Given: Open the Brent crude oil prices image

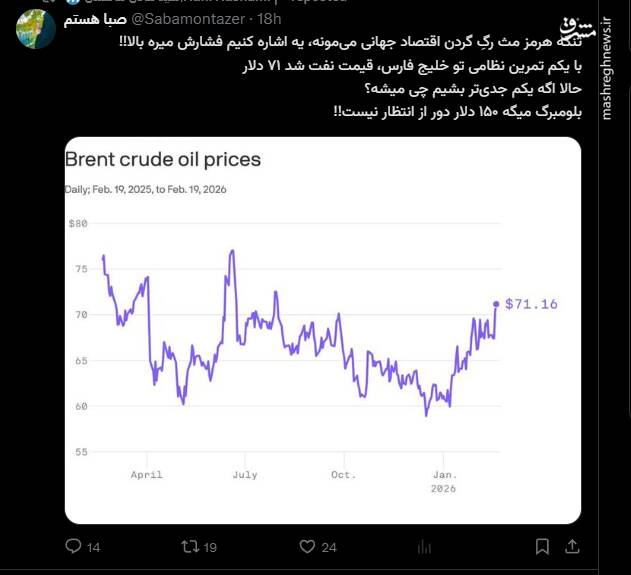Looking at the screenshot, I should point(322,330).
